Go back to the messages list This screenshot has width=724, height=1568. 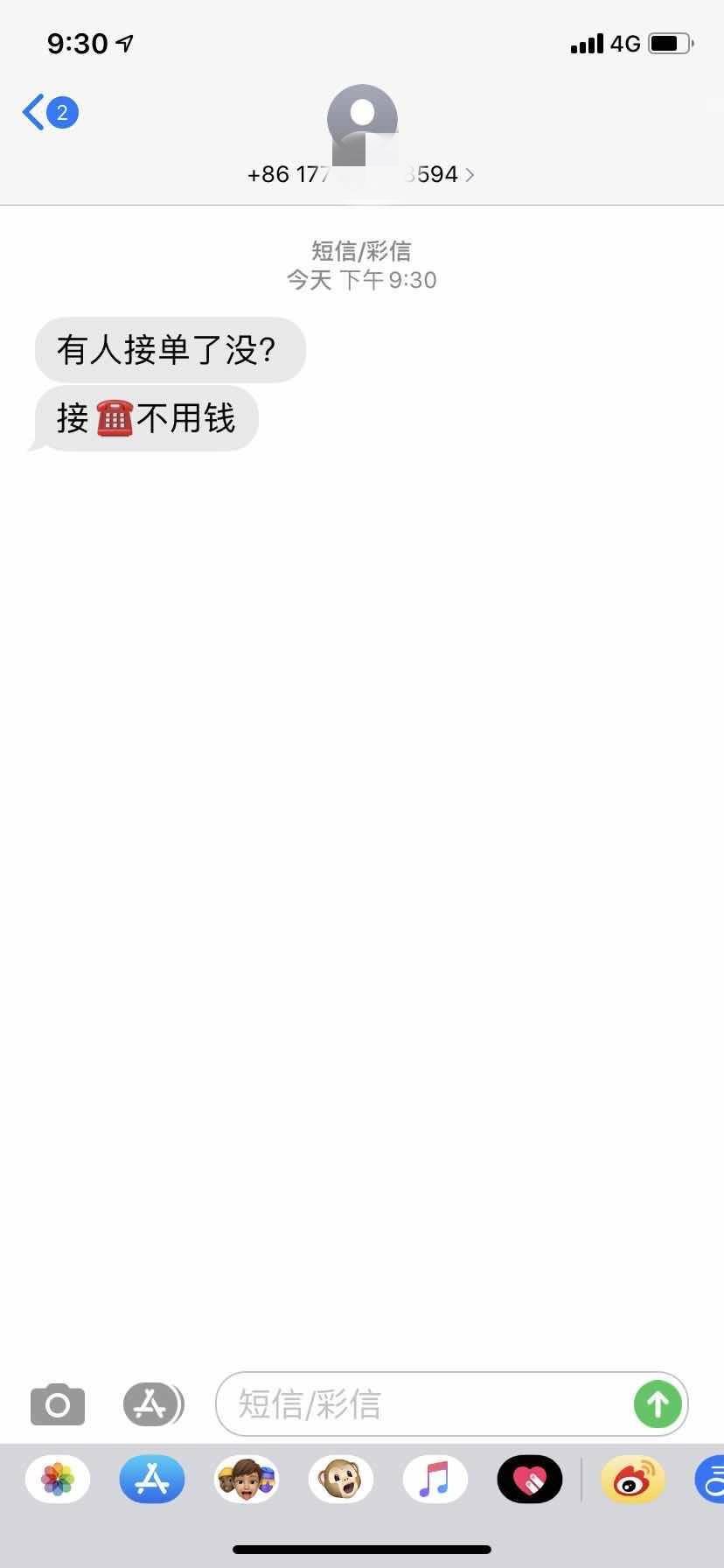pos(50,112)
